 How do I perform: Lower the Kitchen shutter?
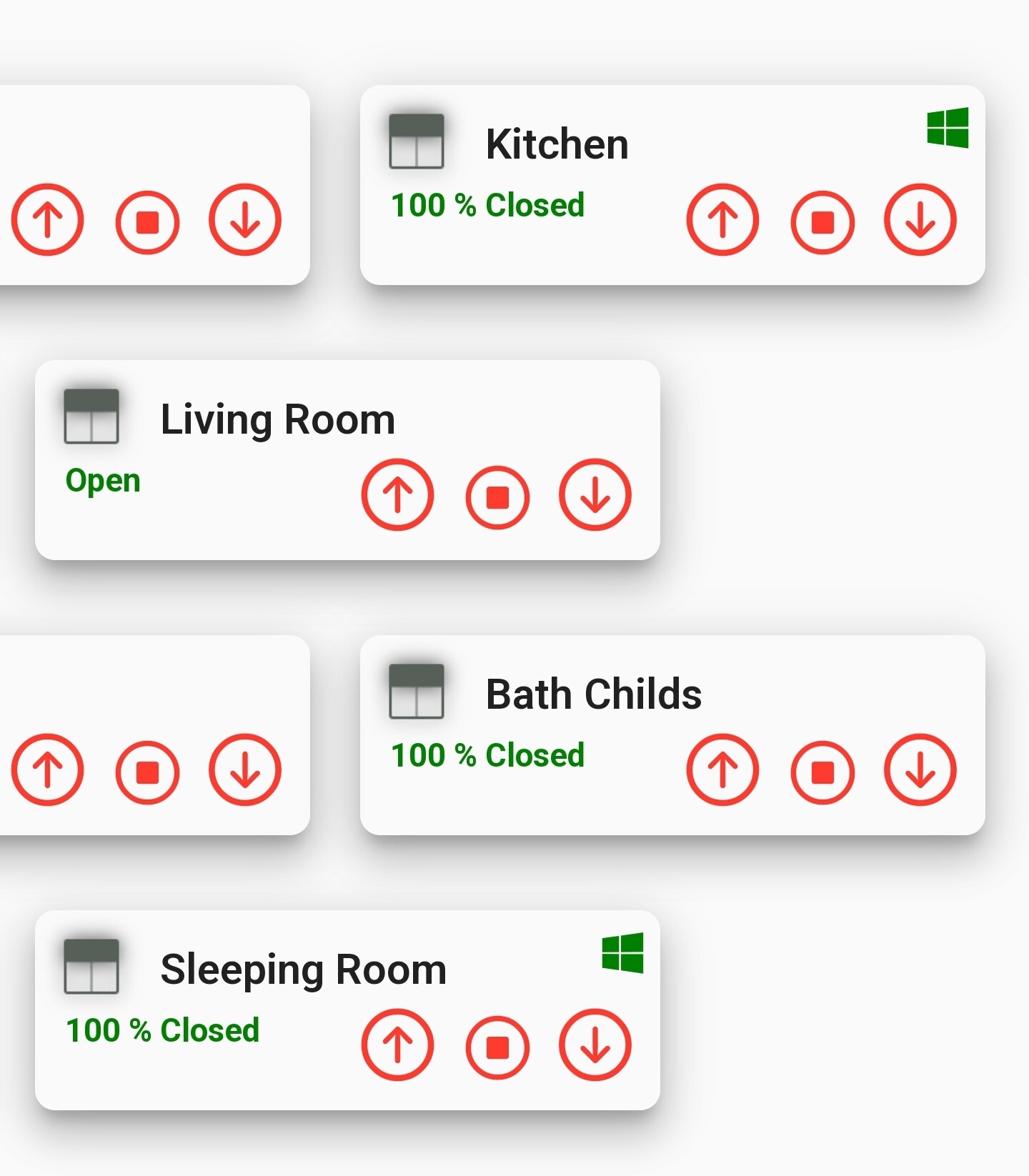920,219
